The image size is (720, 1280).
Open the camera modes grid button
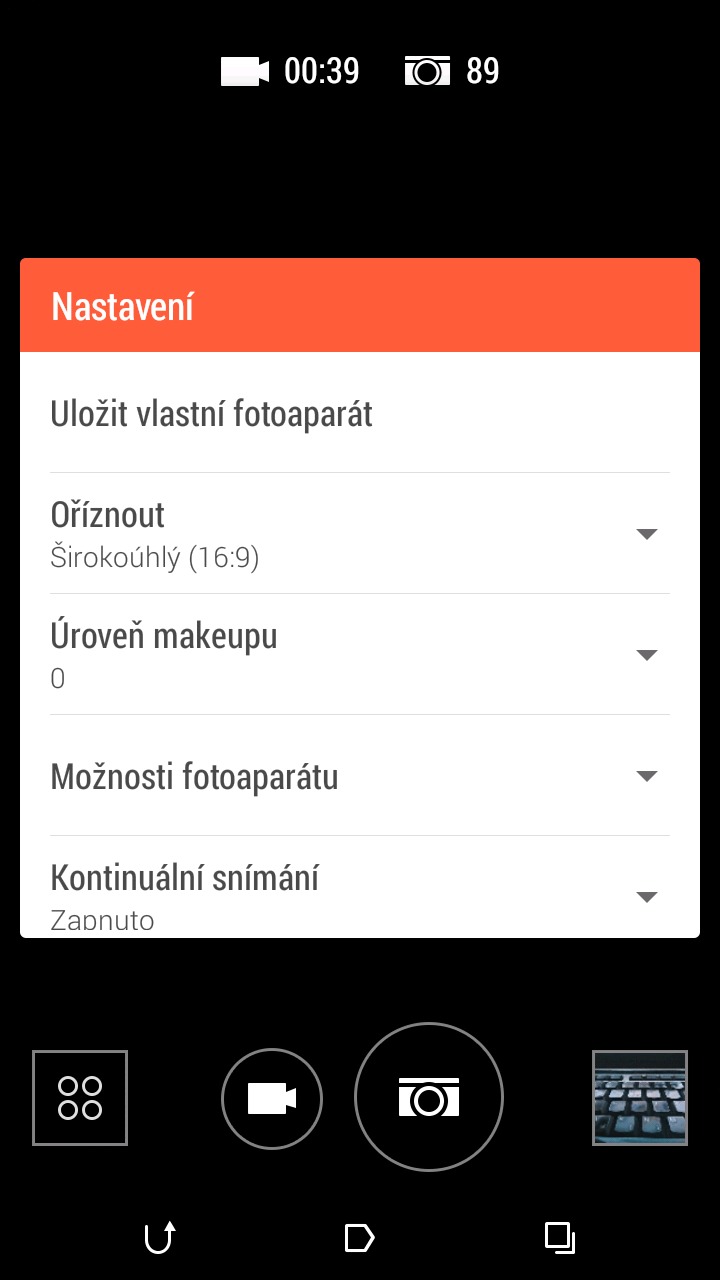(80, 1097)
